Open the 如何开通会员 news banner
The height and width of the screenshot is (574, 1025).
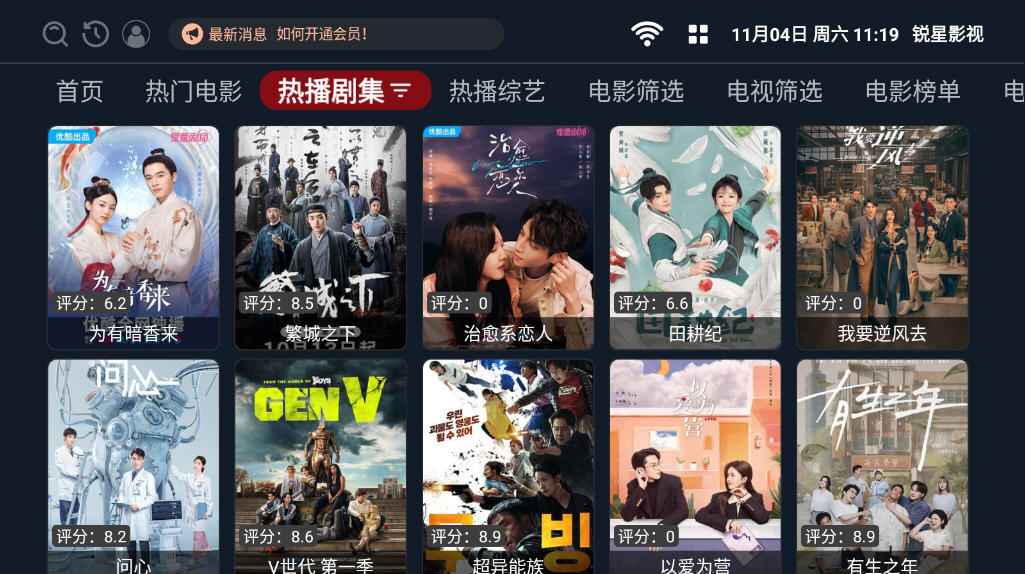point(335,34)
